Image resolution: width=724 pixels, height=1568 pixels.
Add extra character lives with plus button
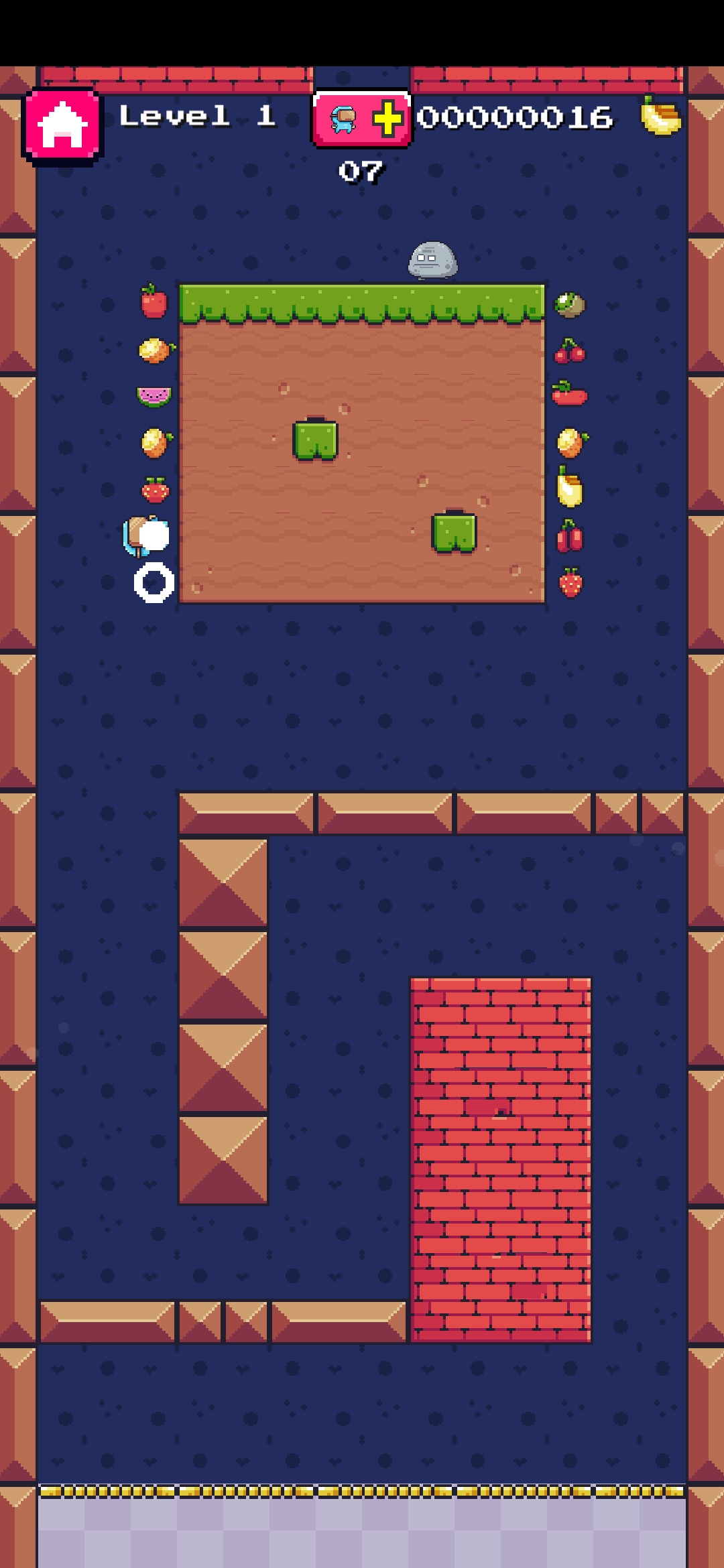click(362, 119)
